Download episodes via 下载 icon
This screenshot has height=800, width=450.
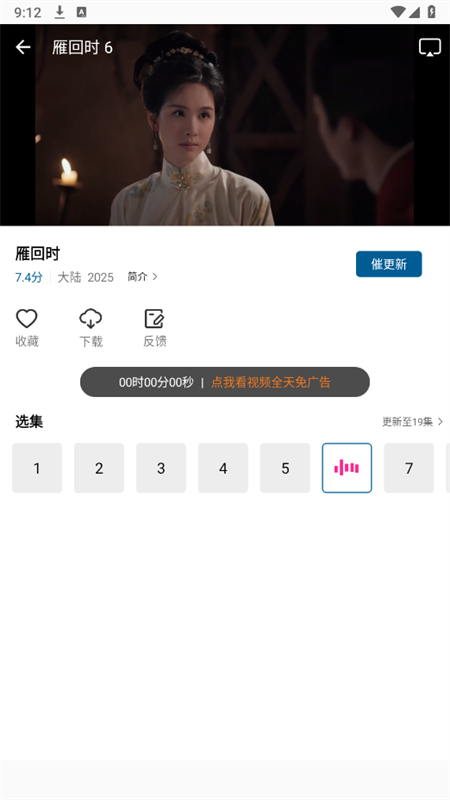point(91,329)
